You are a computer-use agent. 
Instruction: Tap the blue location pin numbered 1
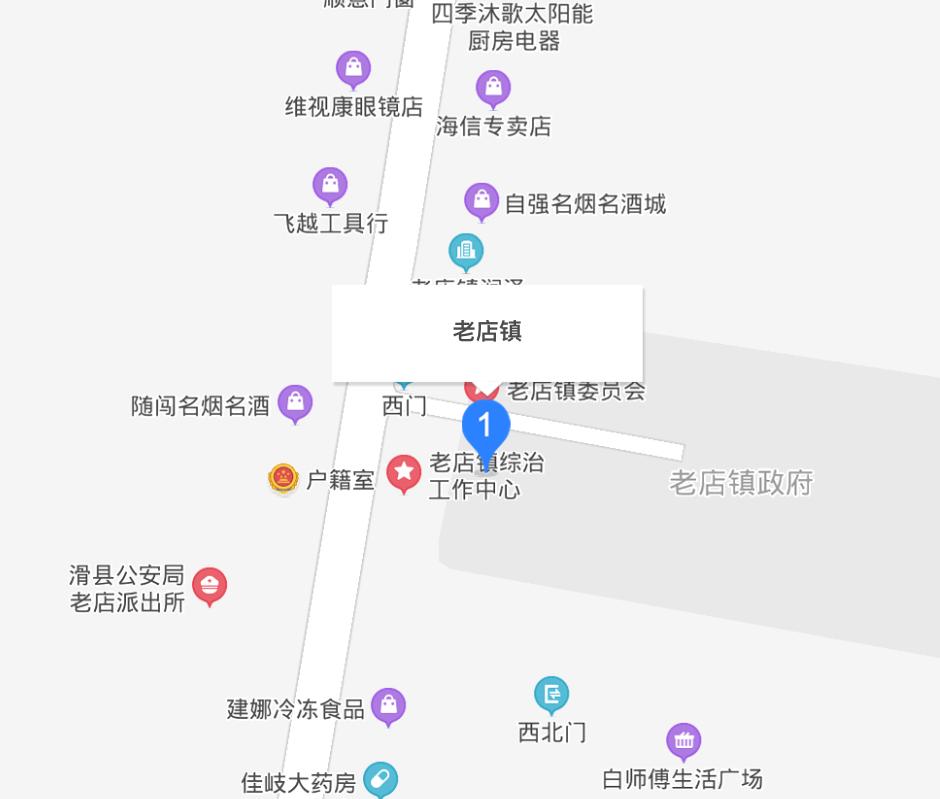pos(485,427)
